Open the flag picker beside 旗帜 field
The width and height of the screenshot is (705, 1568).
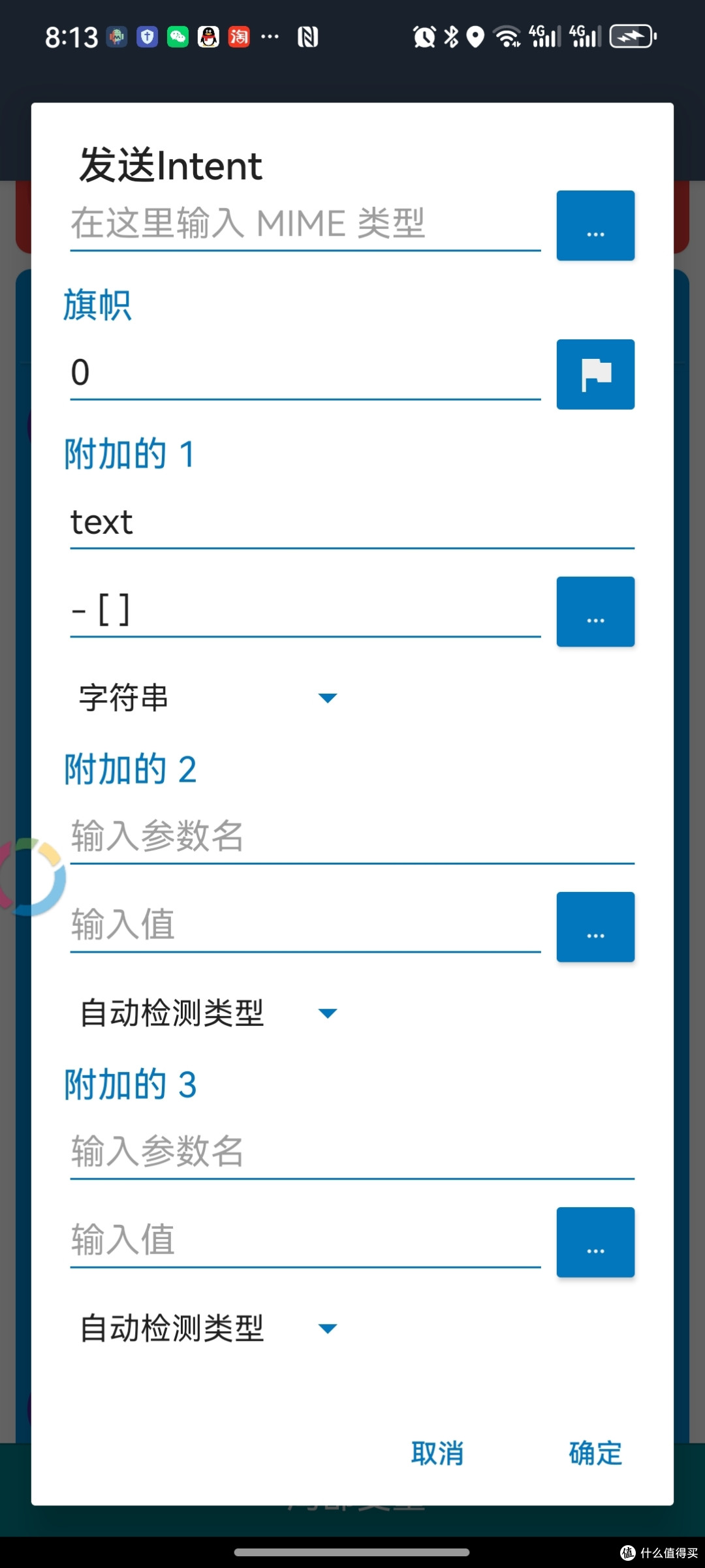point(595,374)
